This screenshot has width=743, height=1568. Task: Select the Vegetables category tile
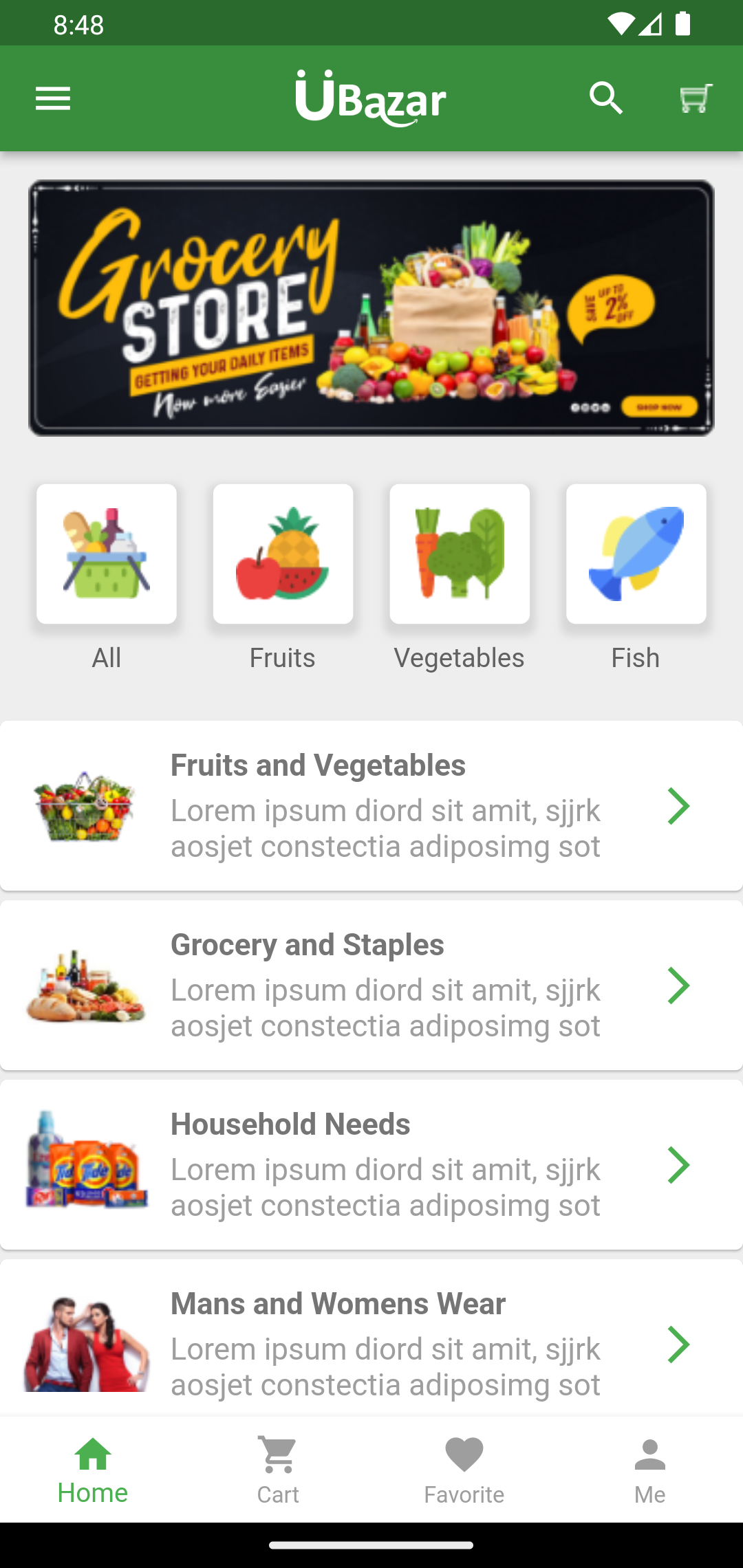[460, 554]
